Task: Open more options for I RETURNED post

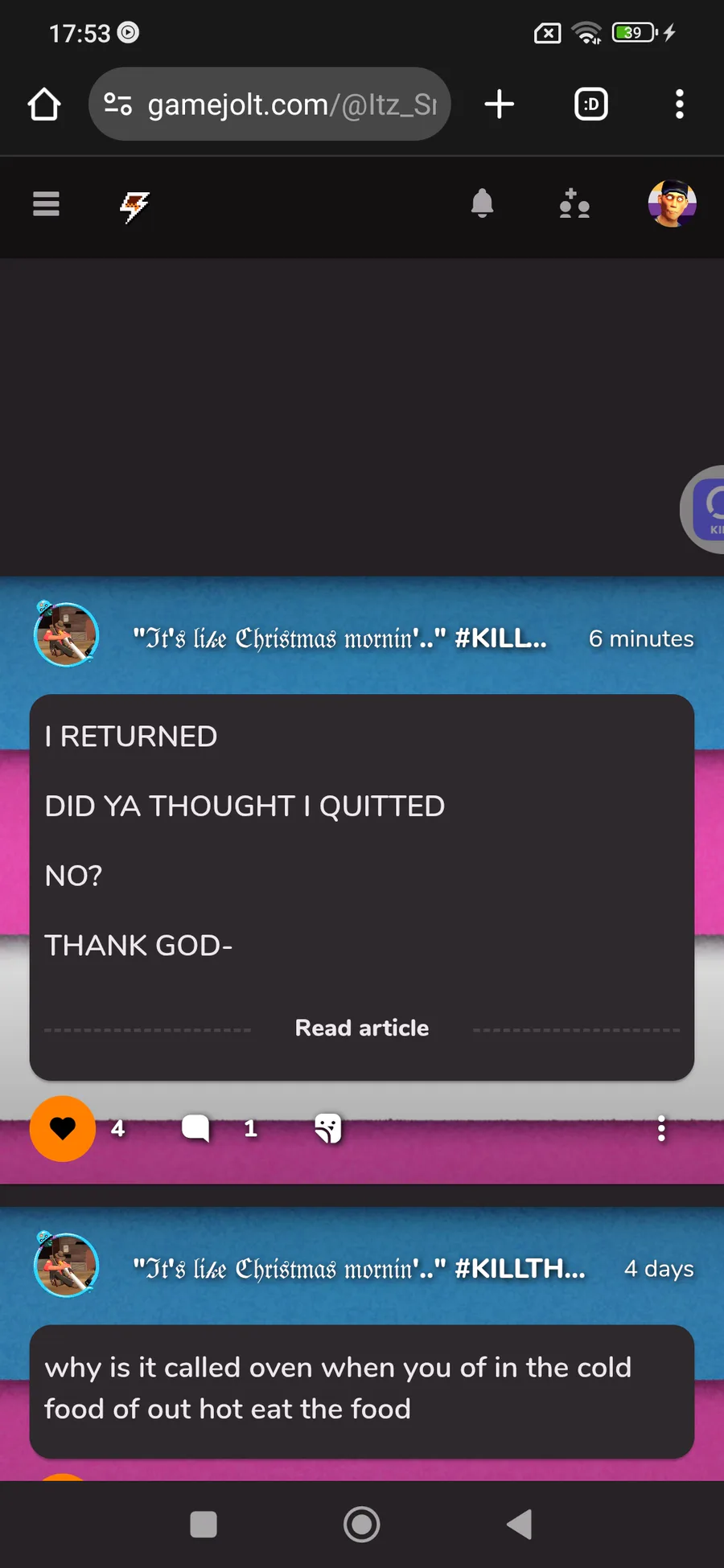Action: point(661,1129)
